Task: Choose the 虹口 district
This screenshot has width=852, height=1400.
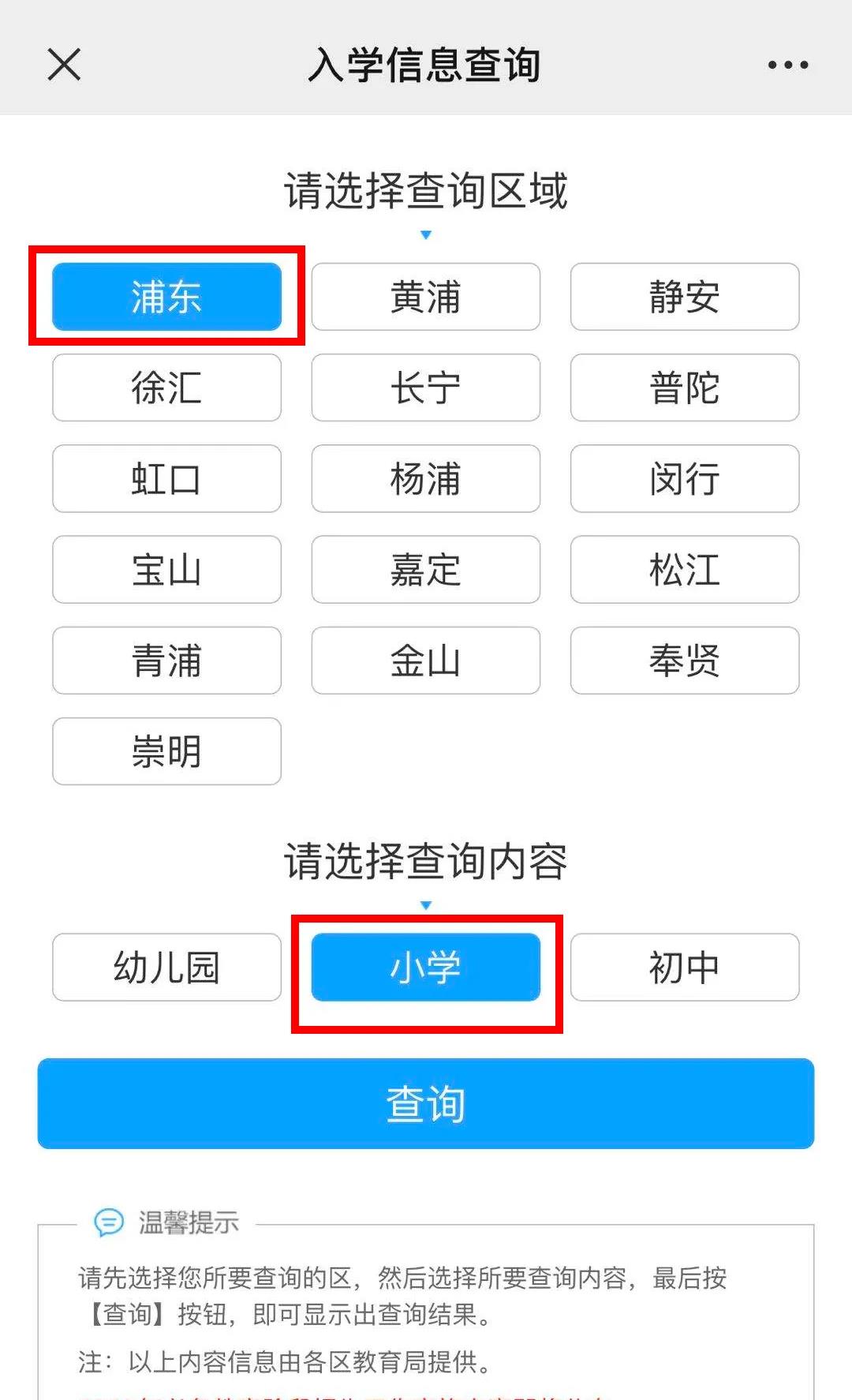Action: pos(166,478)
